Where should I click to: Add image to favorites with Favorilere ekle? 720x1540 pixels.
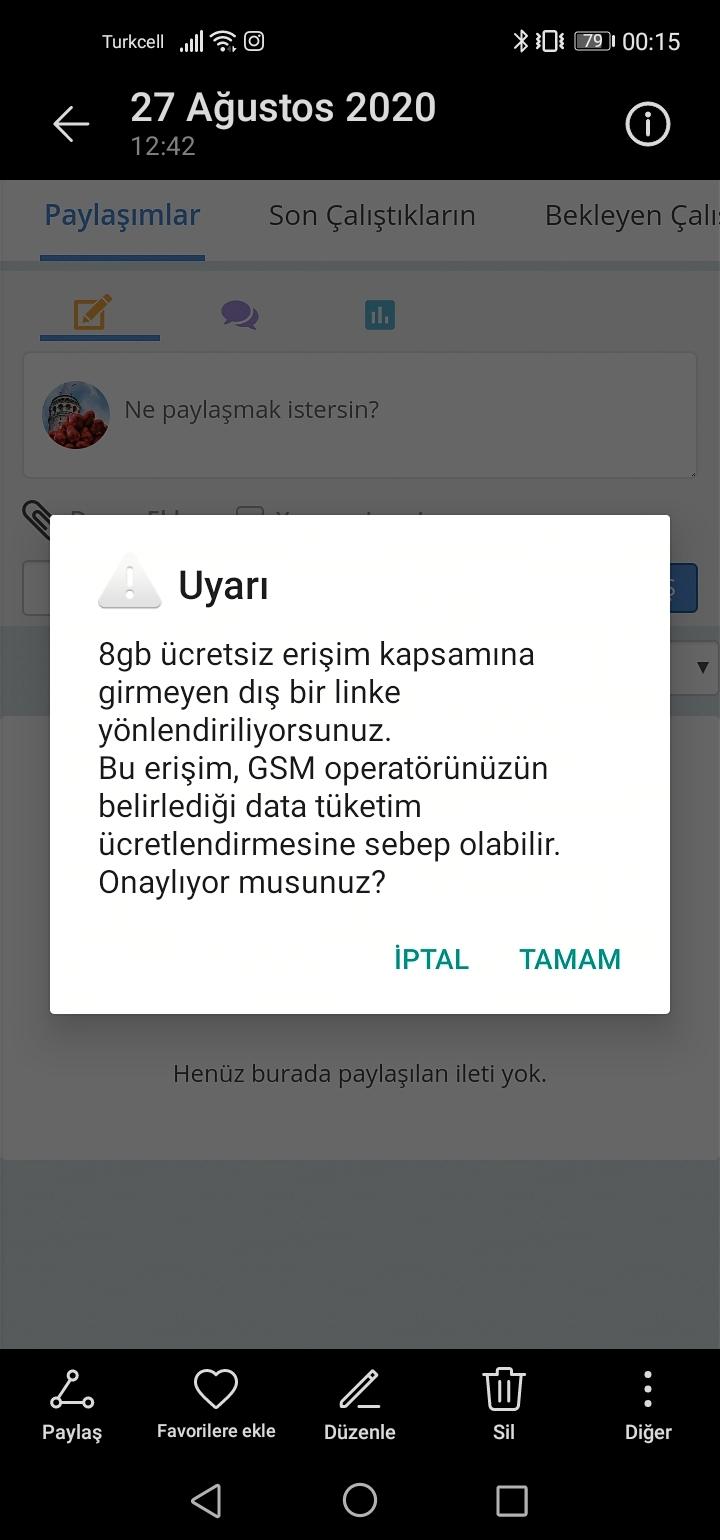pyautogui.click(x=216, y=1405)
